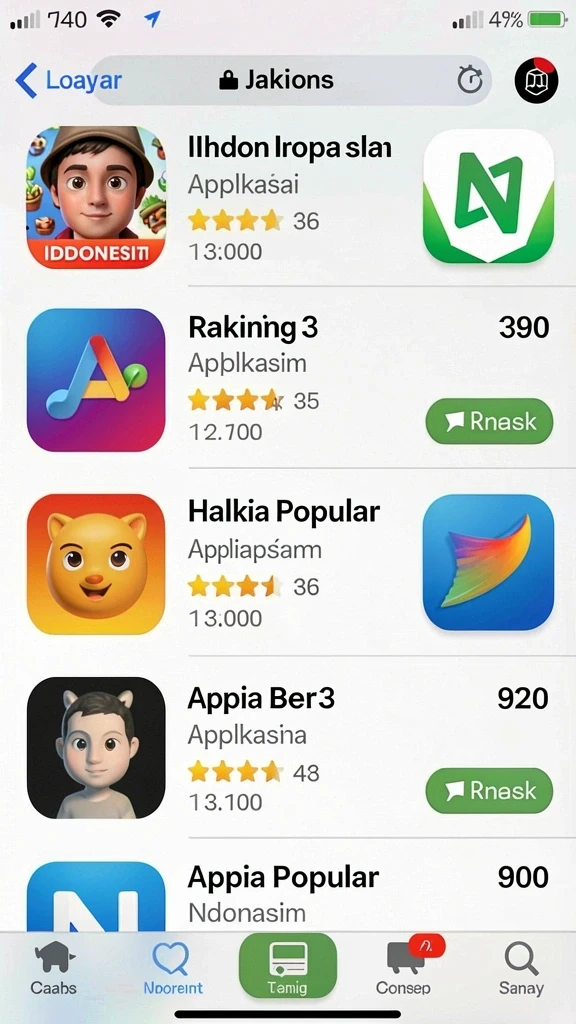
Task: Tap the Jakions address bar
Action: (x=292, y=80)
